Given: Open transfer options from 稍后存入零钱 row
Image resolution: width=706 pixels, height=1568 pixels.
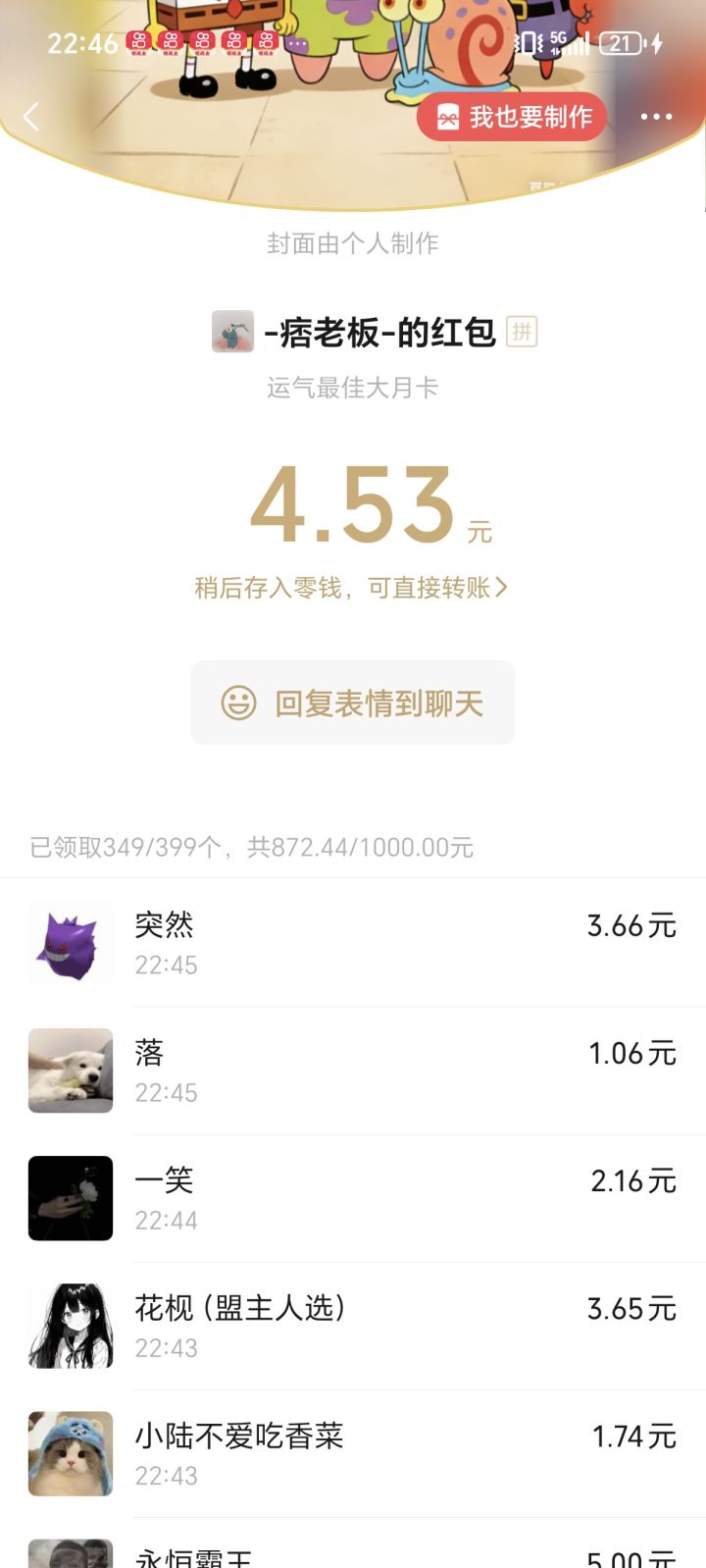Looking at the screenshot, I should tap(353, 586).
